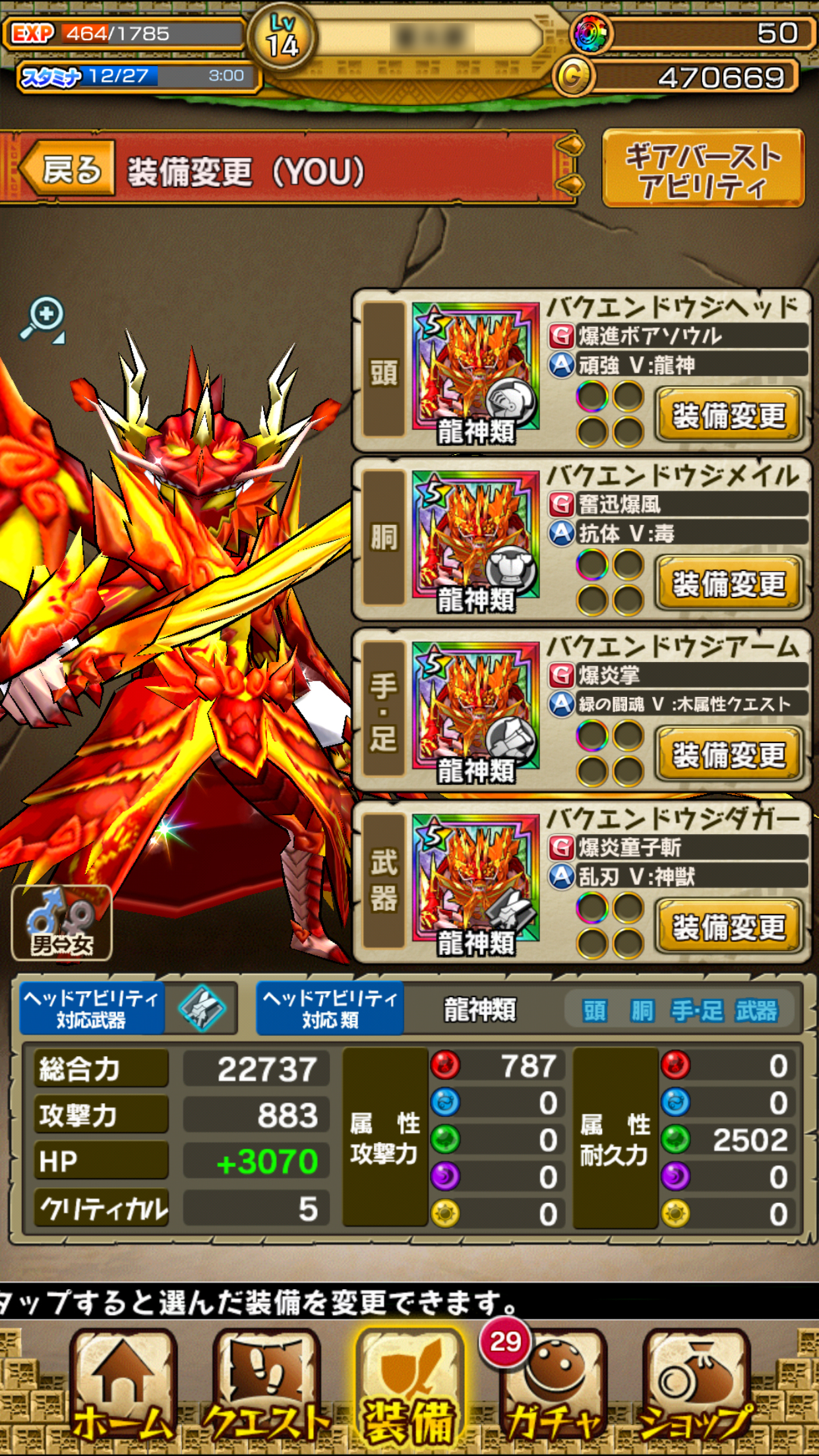Open the 胴 body equipment thumbnail
This screenshot has width=819, height=1456.
[x=476, y=540]
